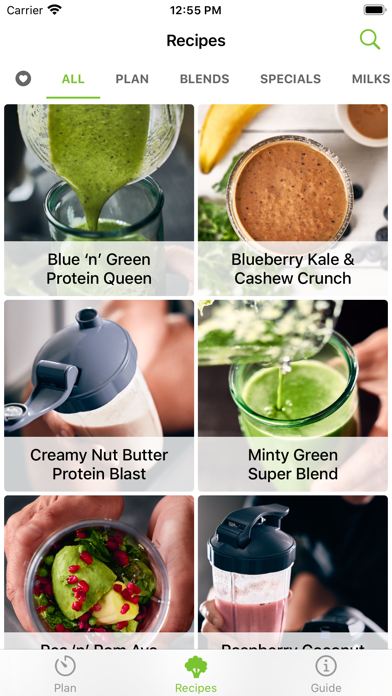Switch to the MILKS tab
Image resolution: width=392 pixels, height=696 pixels.
pyautogui.click(x=371, y=79)
